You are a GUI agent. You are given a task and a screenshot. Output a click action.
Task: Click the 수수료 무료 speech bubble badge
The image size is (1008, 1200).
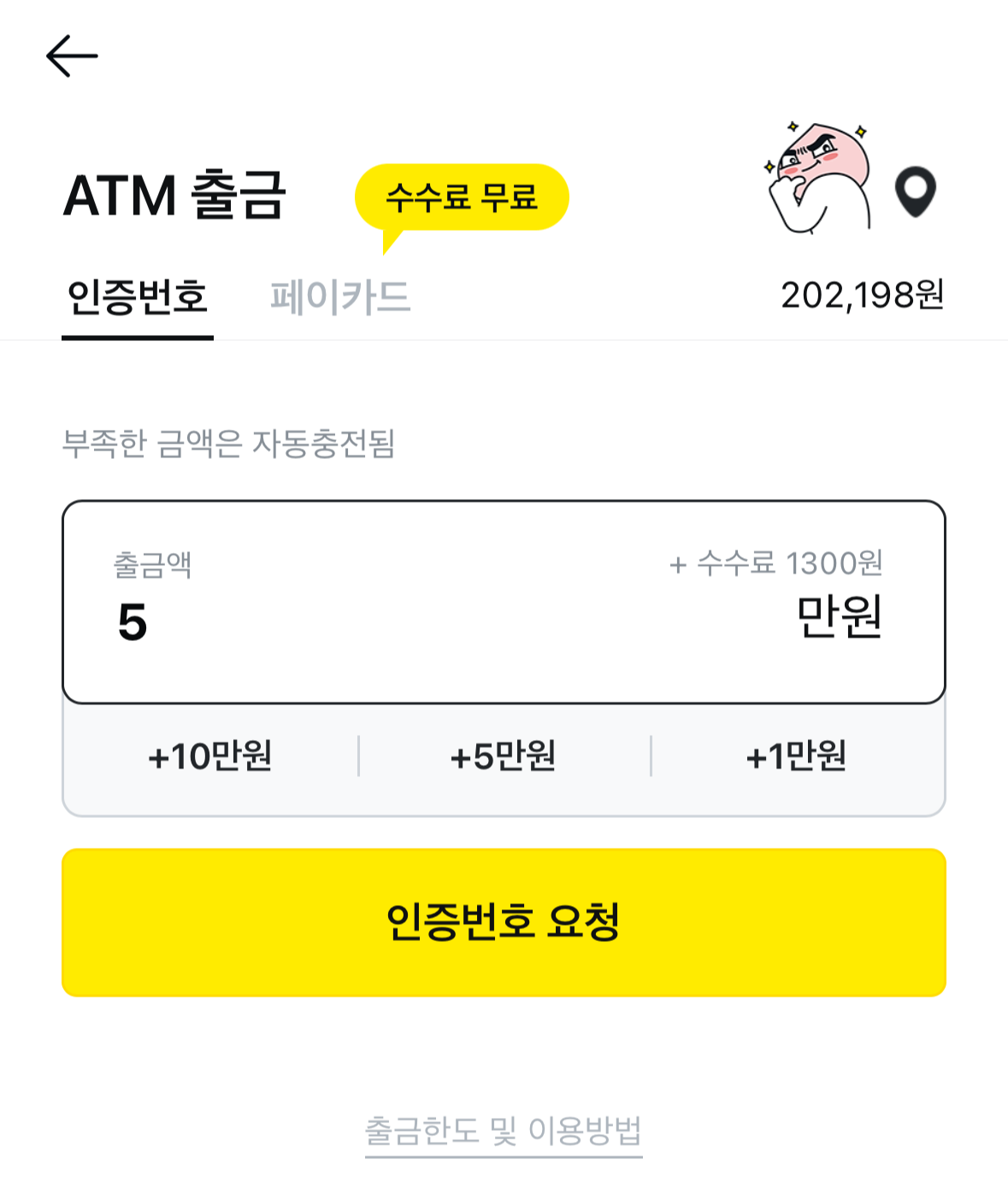462,197
